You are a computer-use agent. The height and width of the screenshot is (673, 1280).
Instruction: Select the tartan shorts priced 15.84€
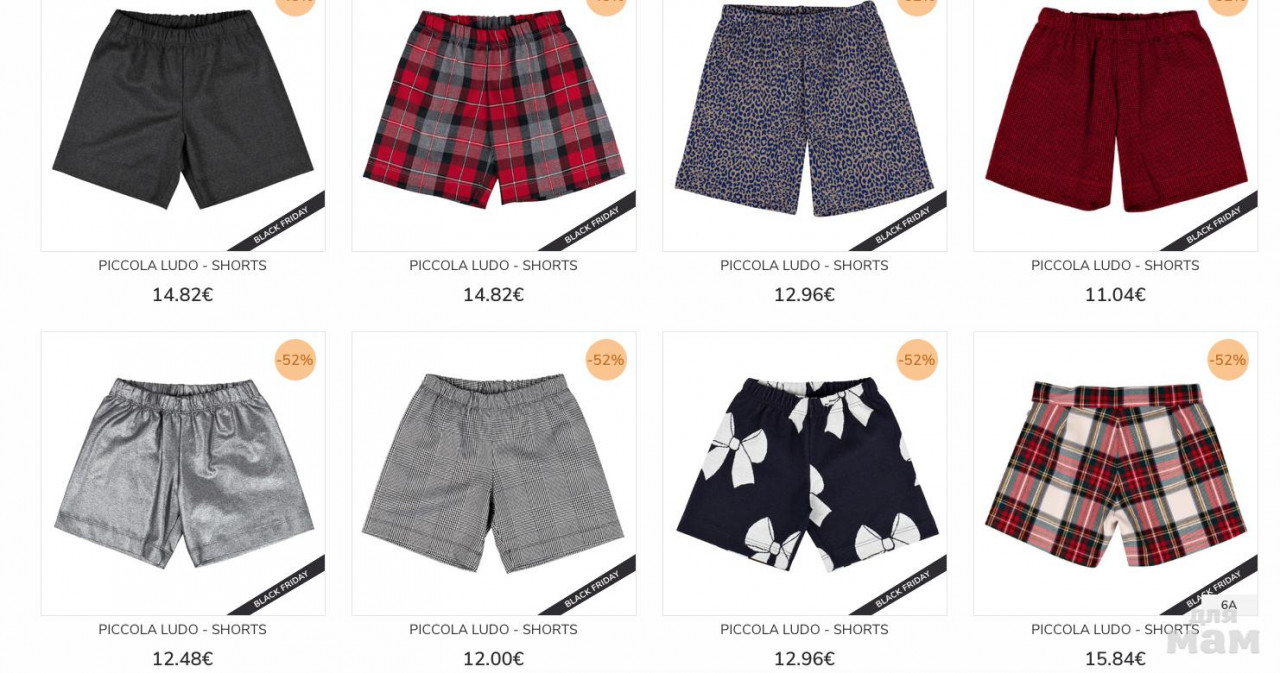click(1115, 472)
